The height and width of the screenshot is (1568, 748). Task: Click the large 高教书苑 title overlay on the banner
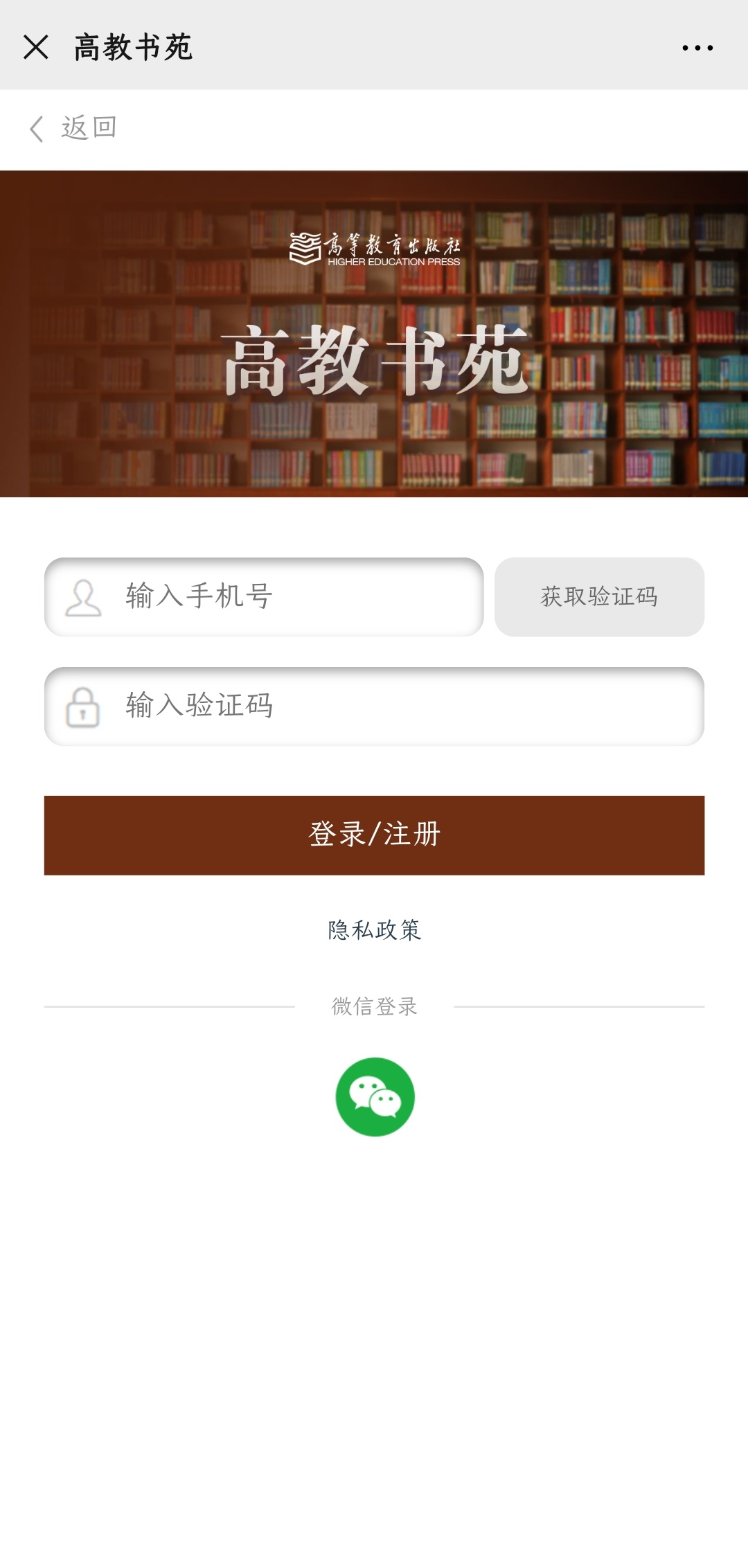pos(374,364)
